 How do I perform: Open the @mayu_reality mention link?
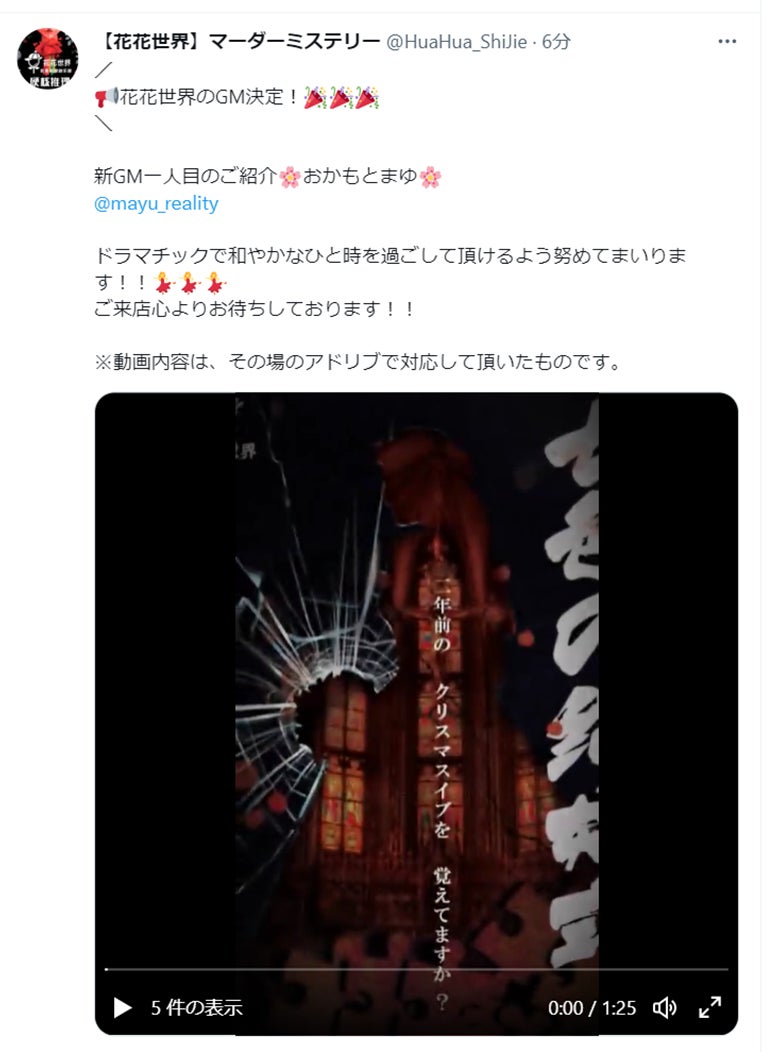pyautogui.click(x=155, y=204)
